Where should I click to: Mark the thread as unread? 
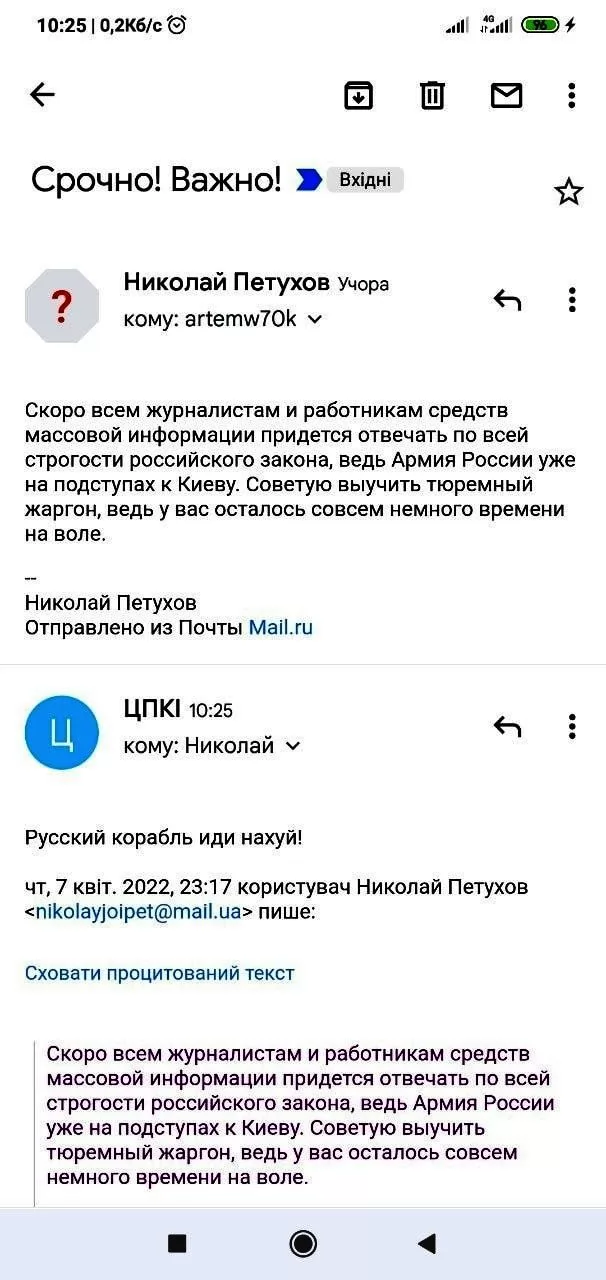coord(506,95)
